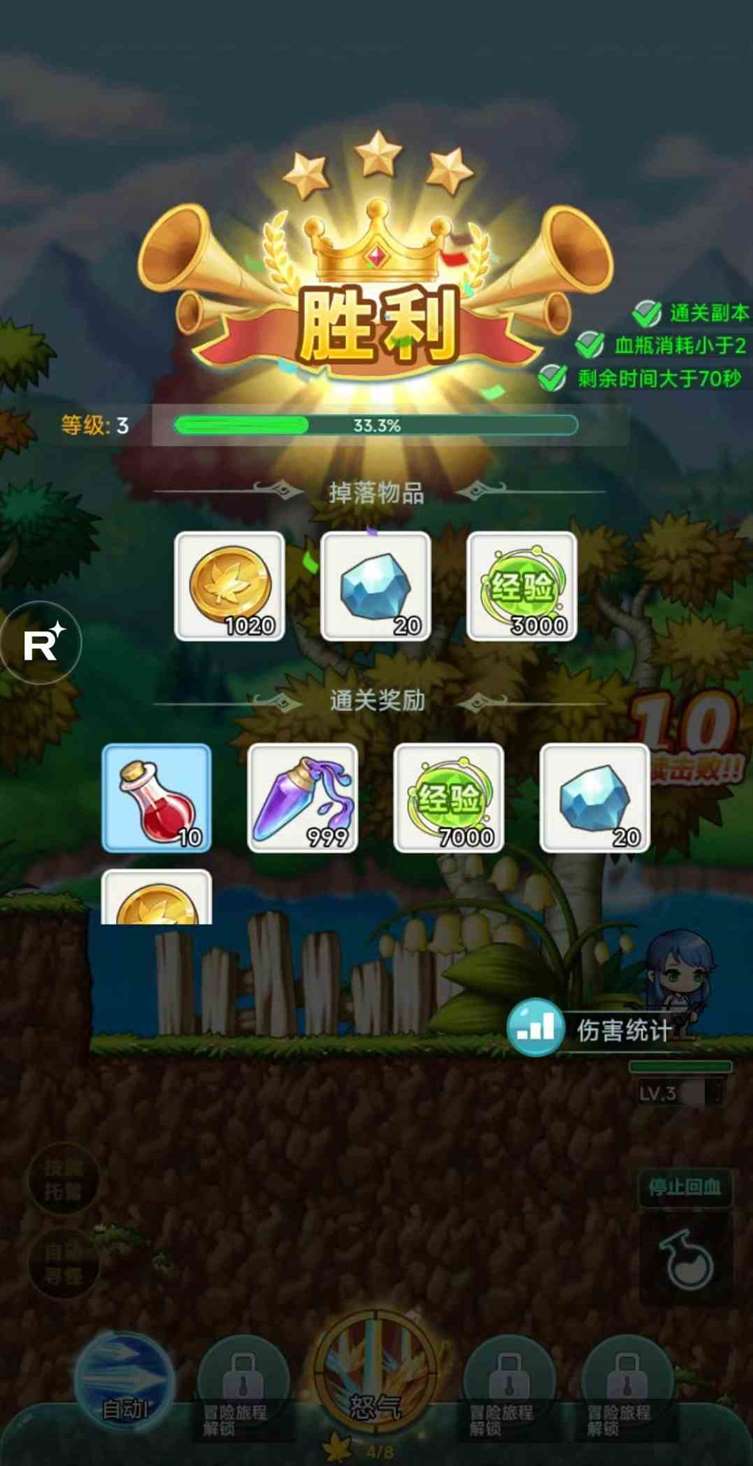
Task: Select the crystal 20 clear reward
Action: click(x=594, y=798)
